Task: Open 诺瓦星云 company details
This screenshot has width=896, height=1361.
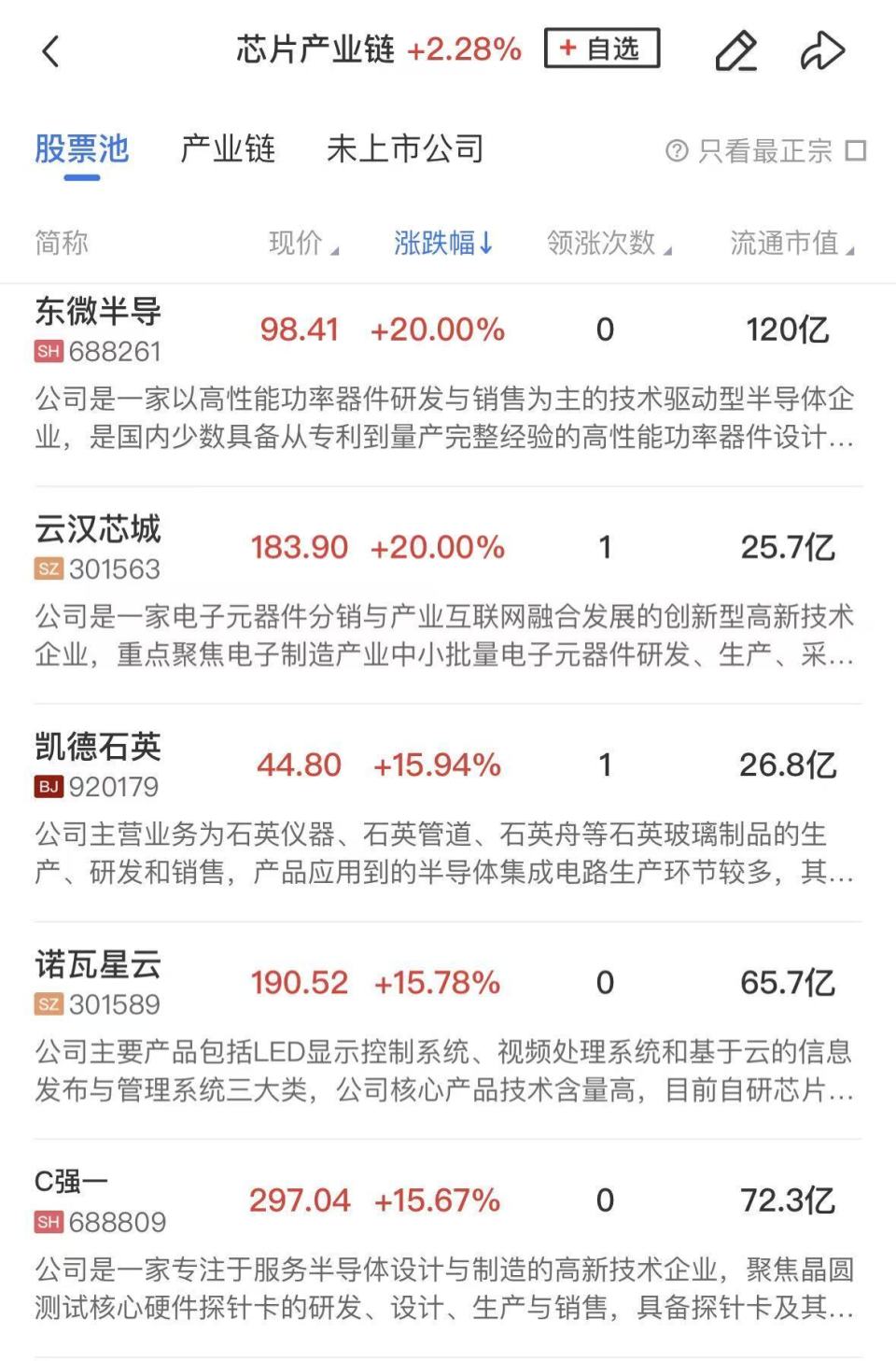Action: (96, 968)
